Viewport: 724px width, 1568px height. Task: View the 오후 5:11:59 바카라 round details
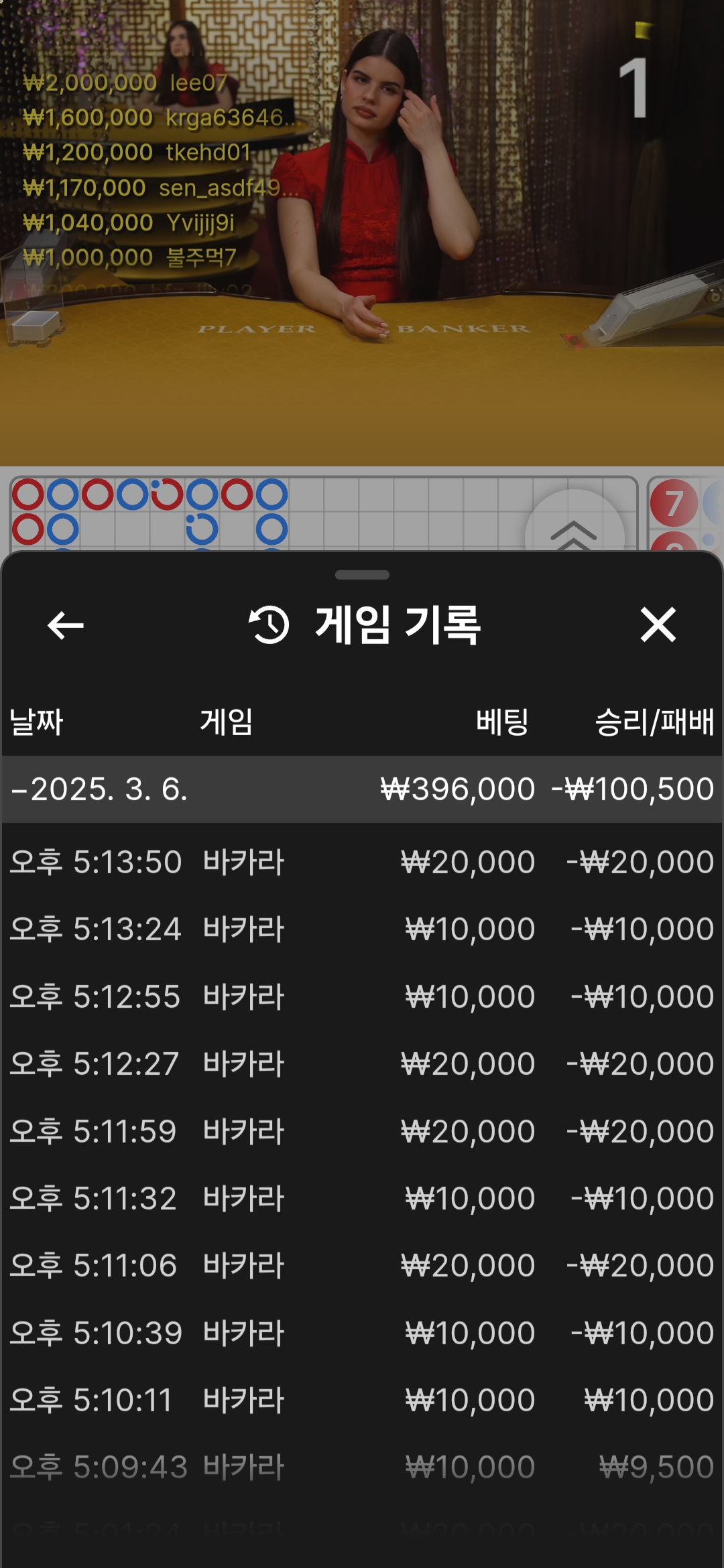point(362,1131)
